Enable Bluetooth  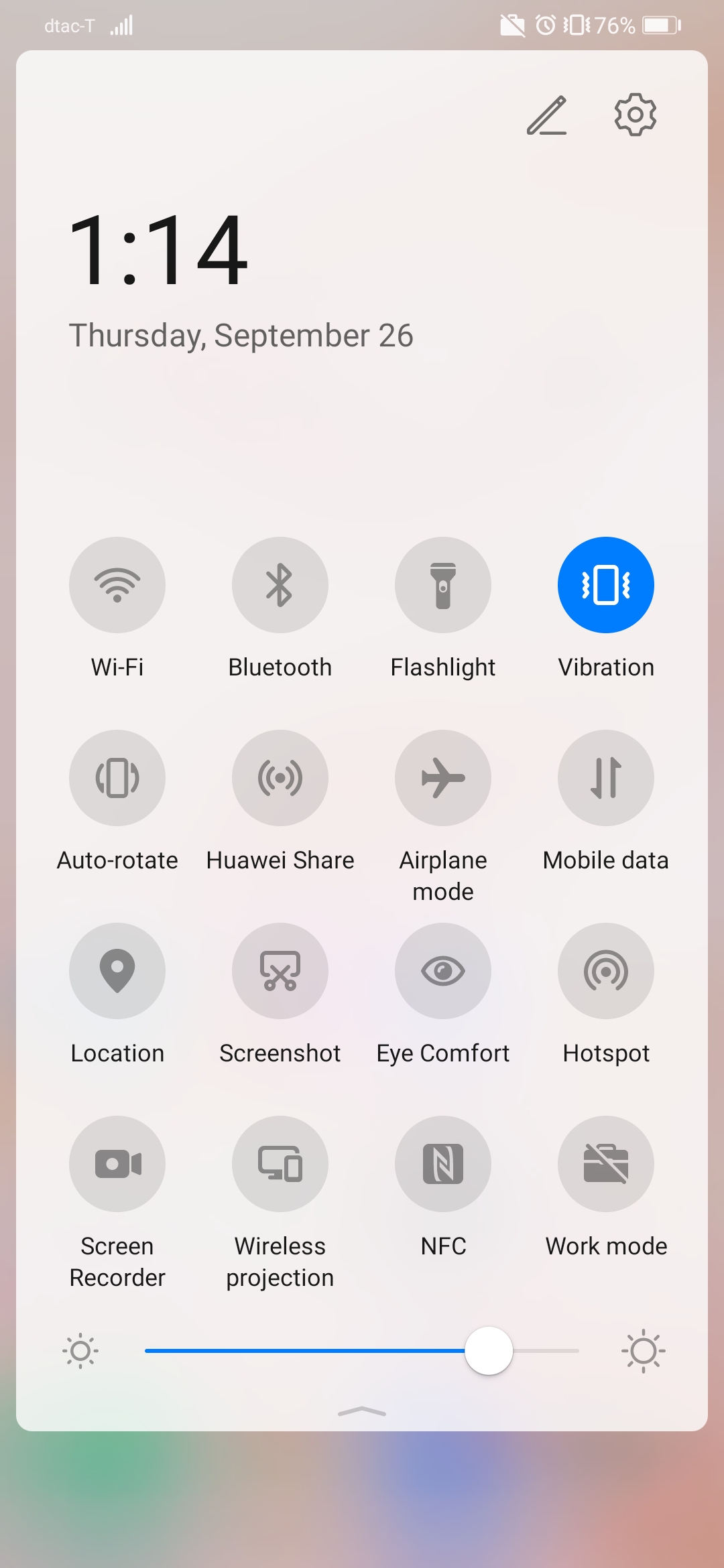(x=280, y=585)
